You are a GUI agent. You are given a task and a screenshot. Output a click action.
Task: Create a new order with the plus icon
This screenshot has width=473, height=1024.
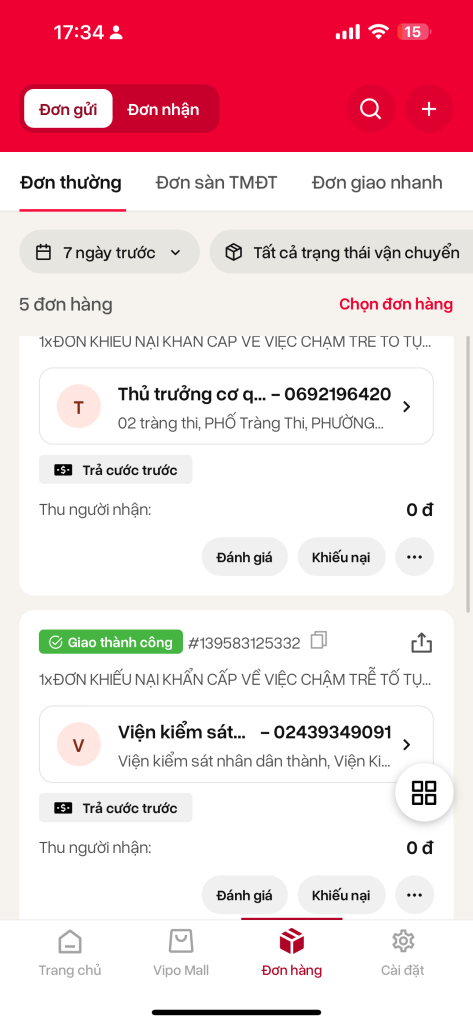(429, 109)
